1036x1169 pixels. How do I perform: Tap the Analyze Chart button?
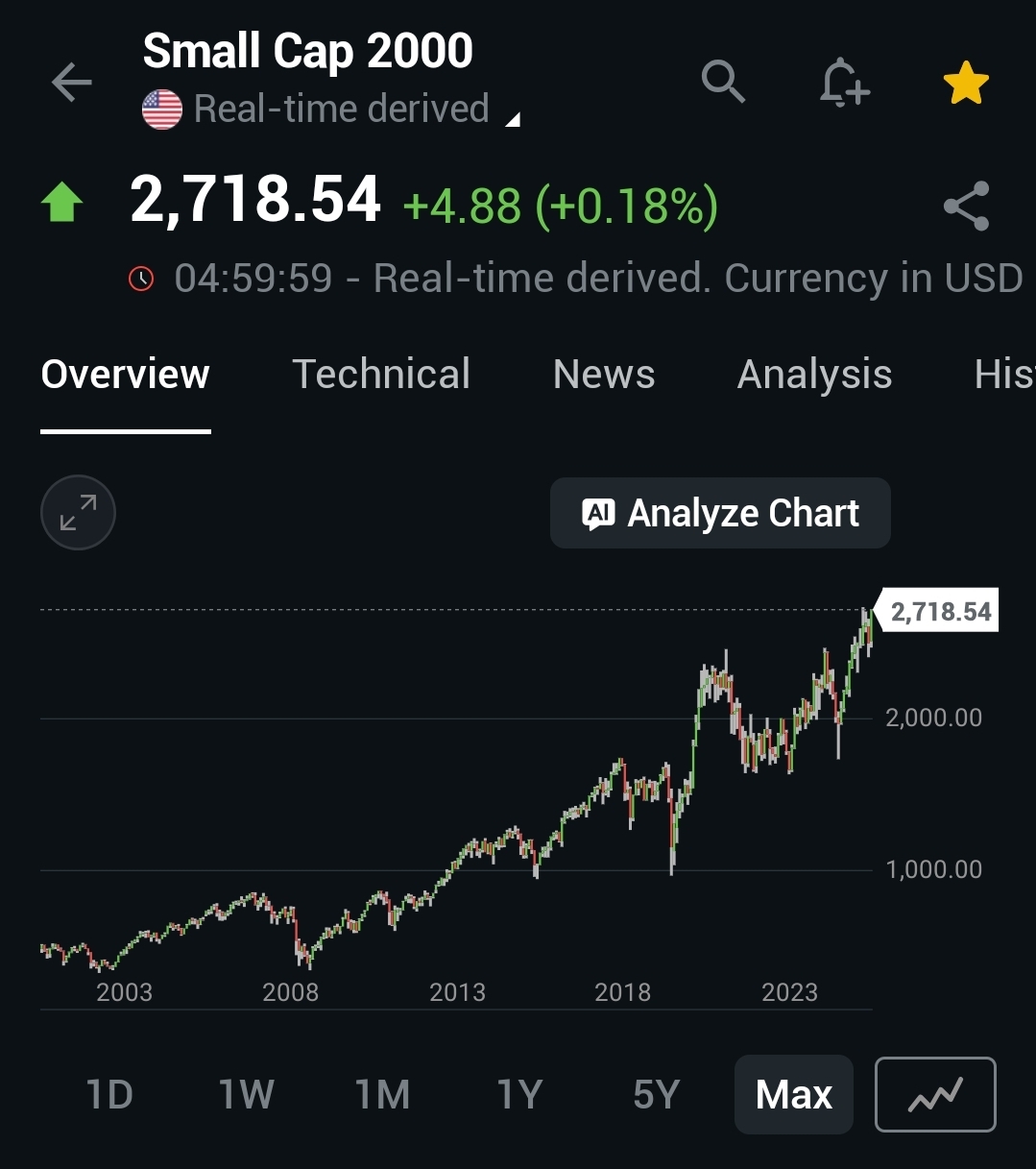[720, 513]
